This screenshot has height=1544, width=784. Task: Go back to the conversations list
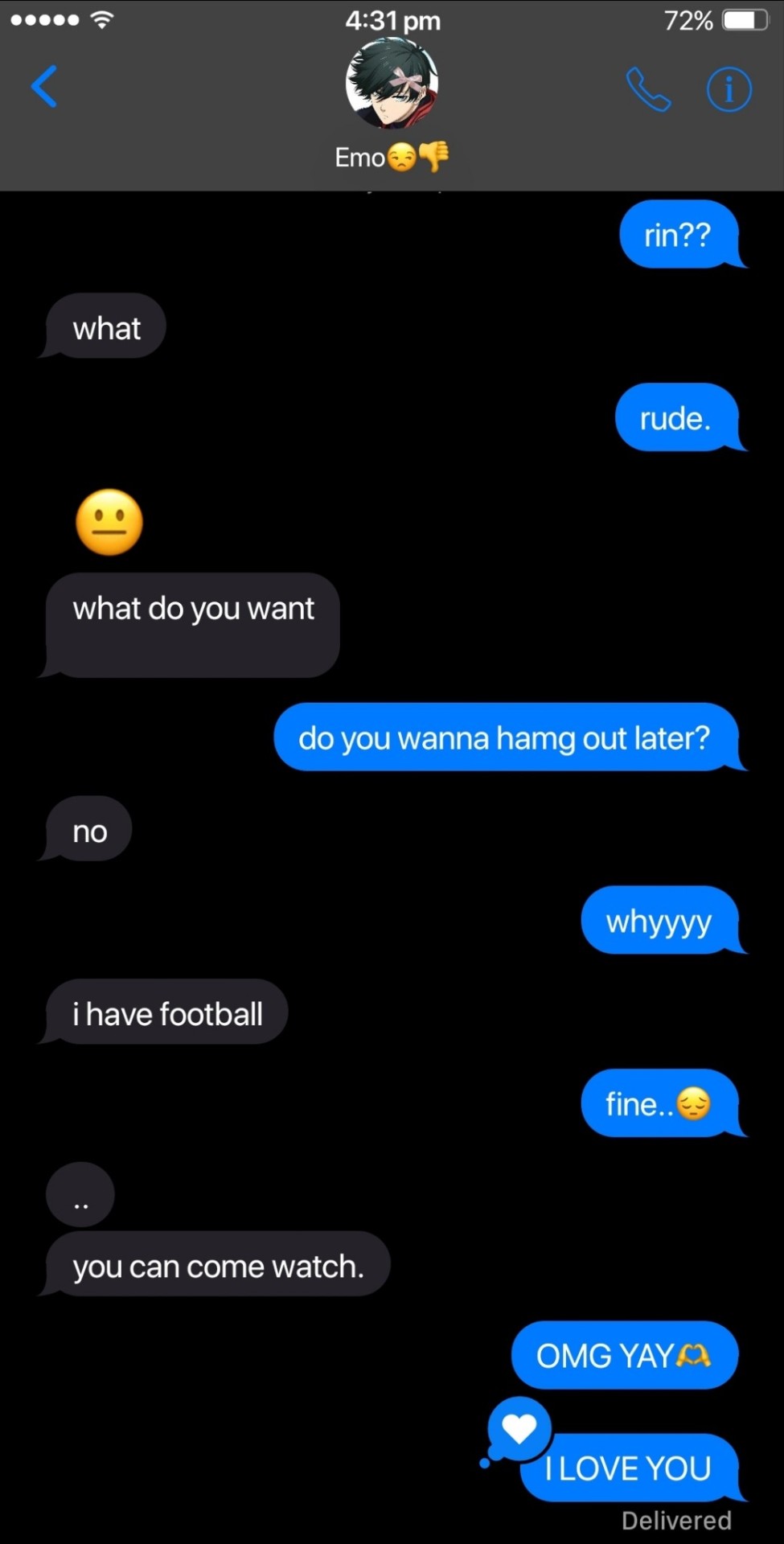point(44,87)
